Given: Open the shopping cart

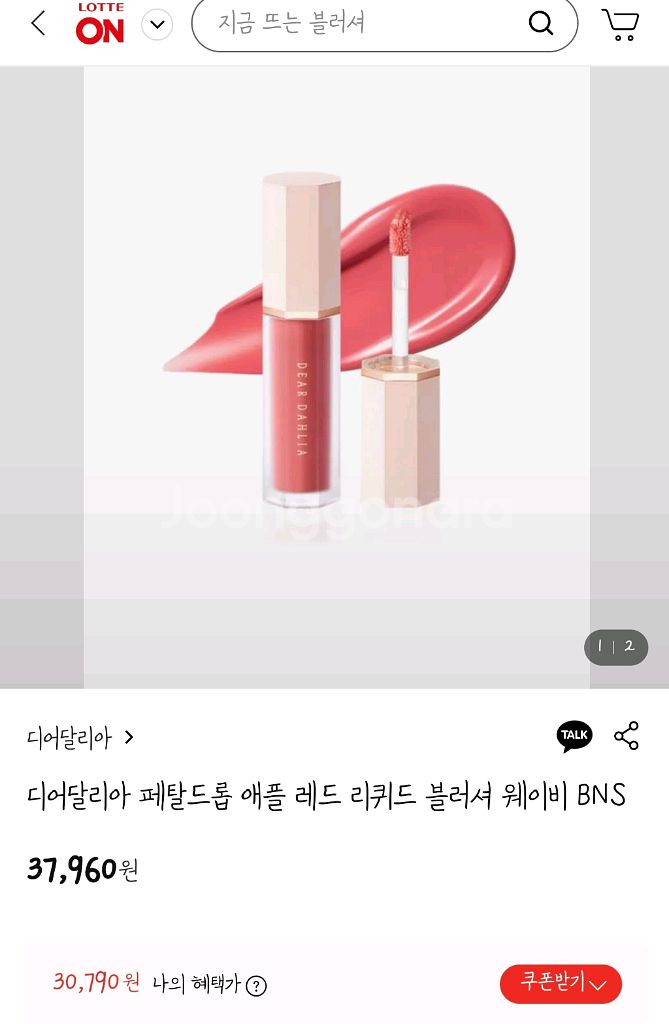Looking at the screenshot, I should [x=620, y=24].
